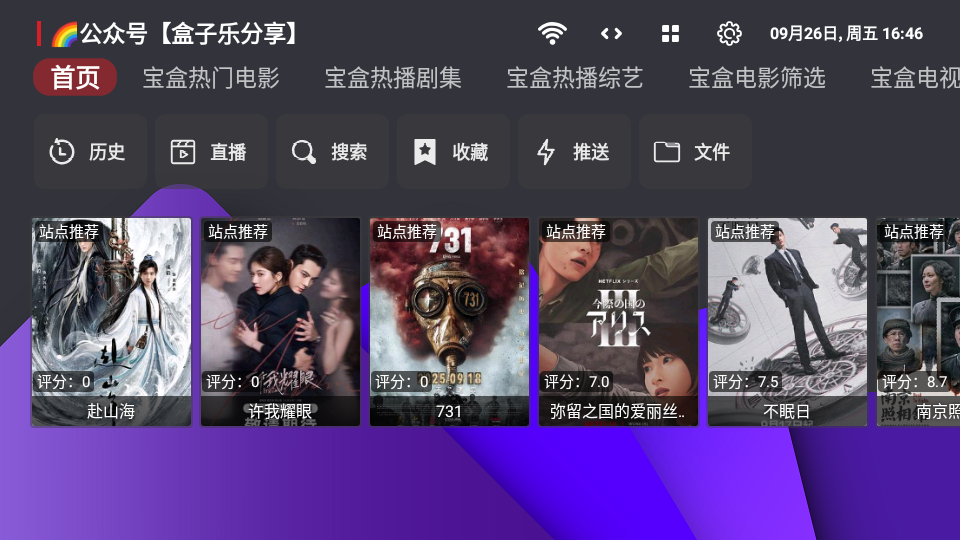Open 直播 live channels
This screenshot has width=960, height=540.
pos(211,152)
